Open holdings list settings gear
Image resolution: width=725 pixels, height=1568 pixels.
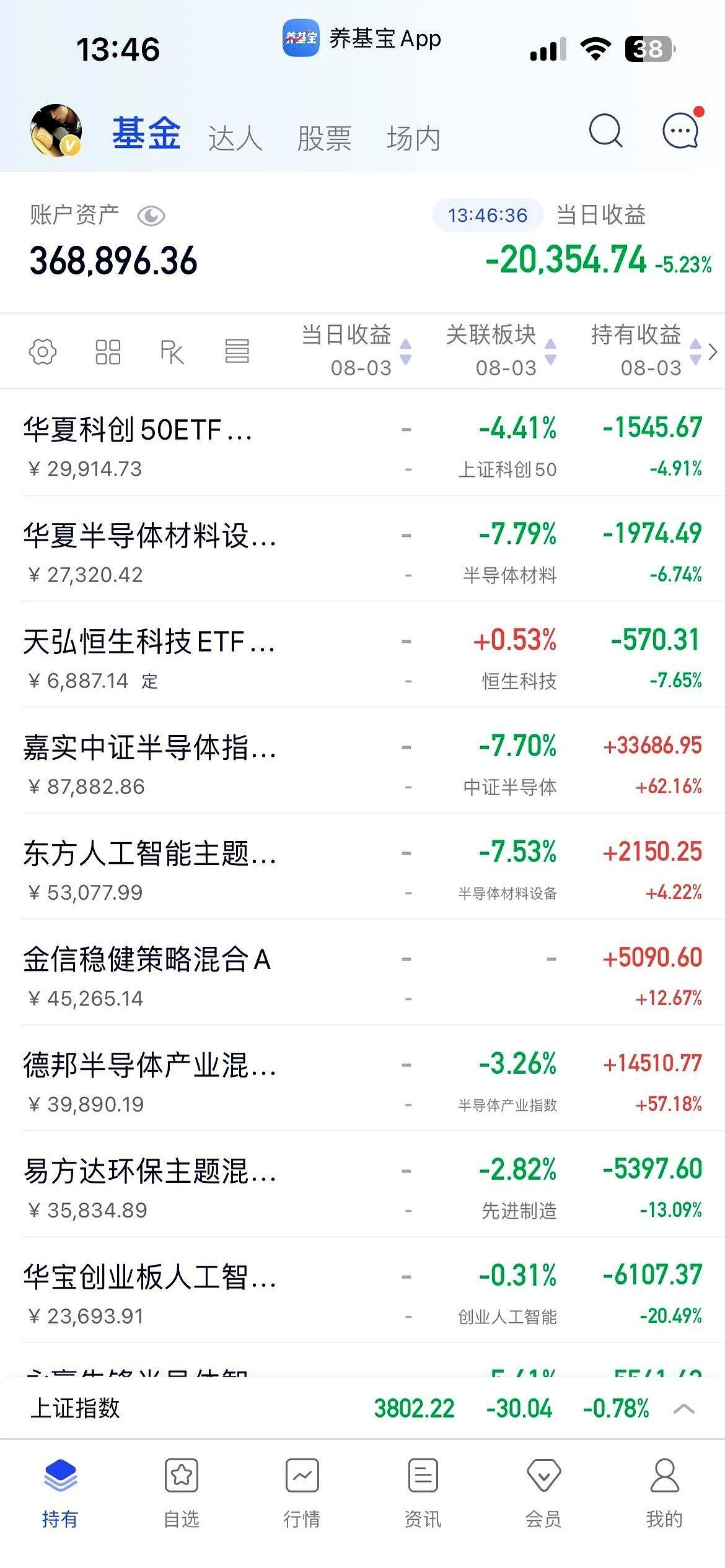point(43,352)
